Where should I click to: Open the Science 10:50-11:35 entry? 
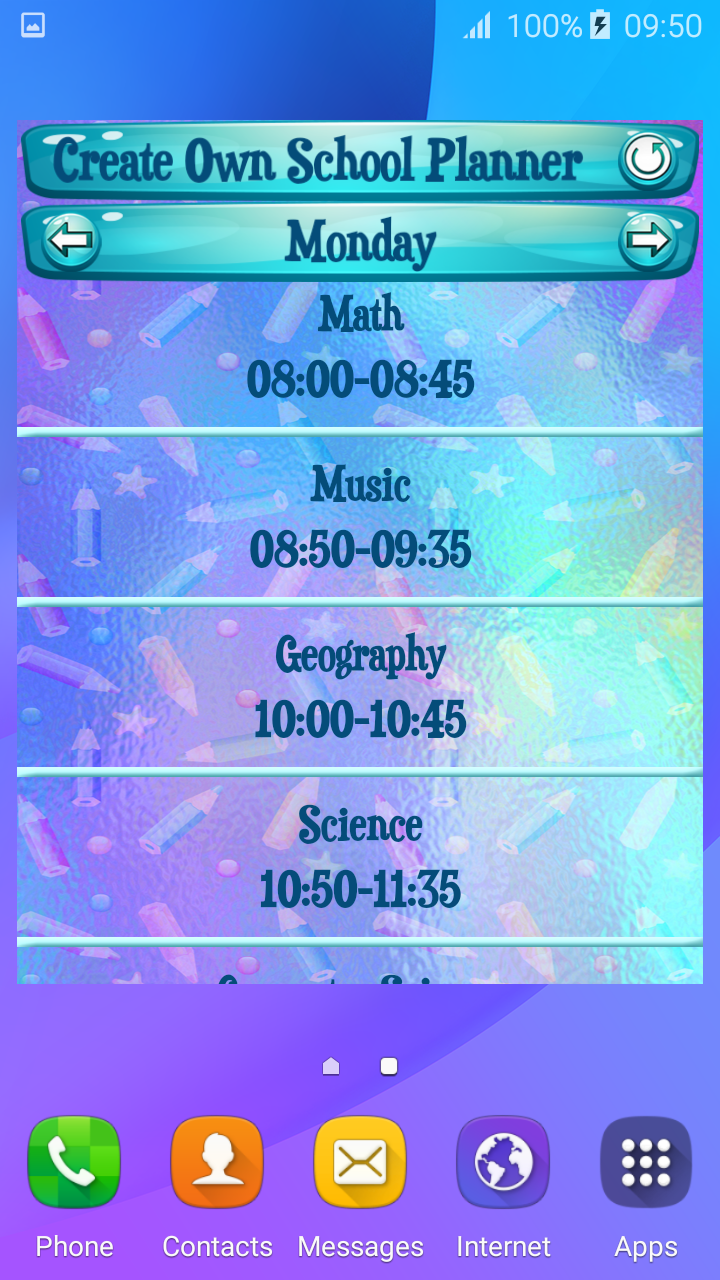[360, 858]
